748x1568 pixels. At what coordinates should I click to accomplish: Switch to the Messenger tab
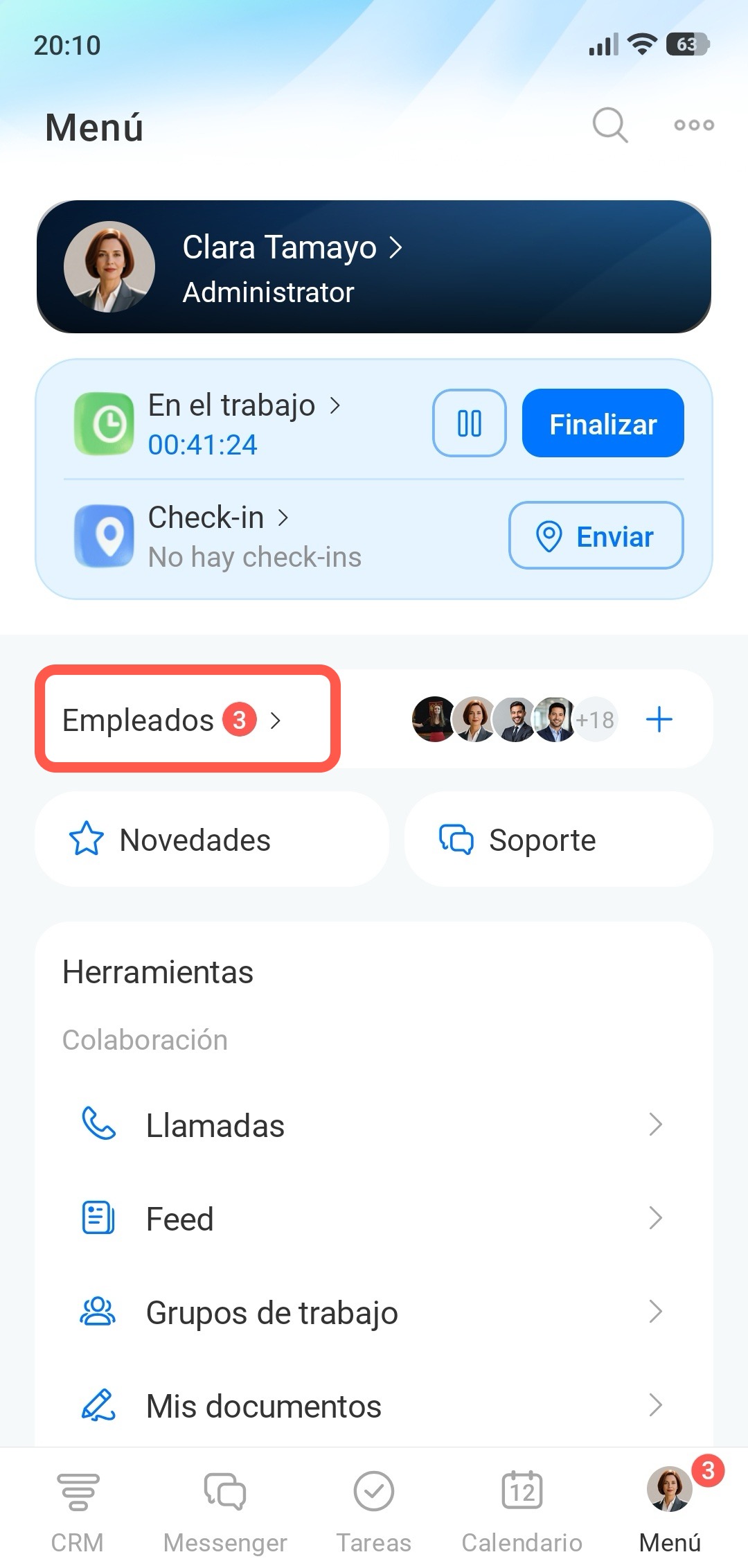(x=225, y=1510)
